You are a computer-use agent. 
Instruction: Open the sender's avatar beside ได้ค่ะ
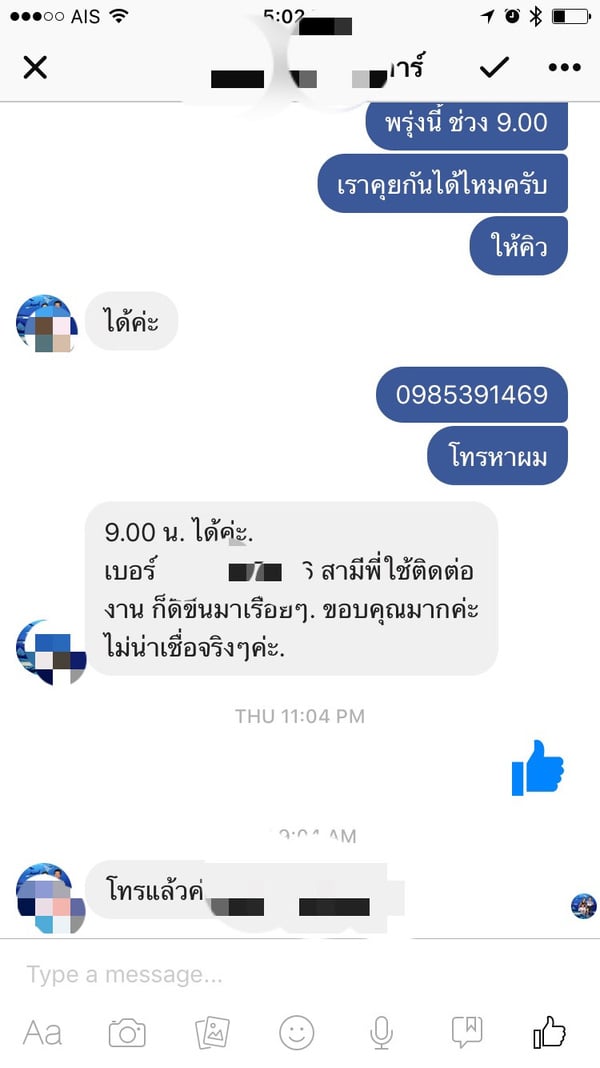tap(46, 323)
